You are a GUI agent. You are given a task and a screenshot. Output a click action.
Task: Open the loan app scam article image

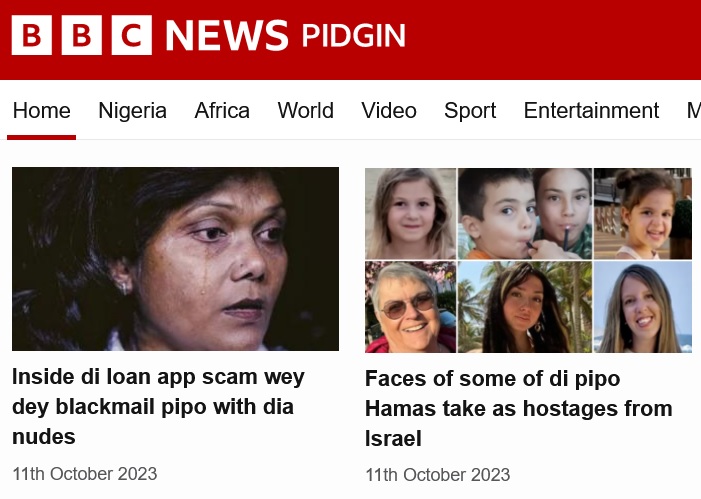tap(175, 258)
